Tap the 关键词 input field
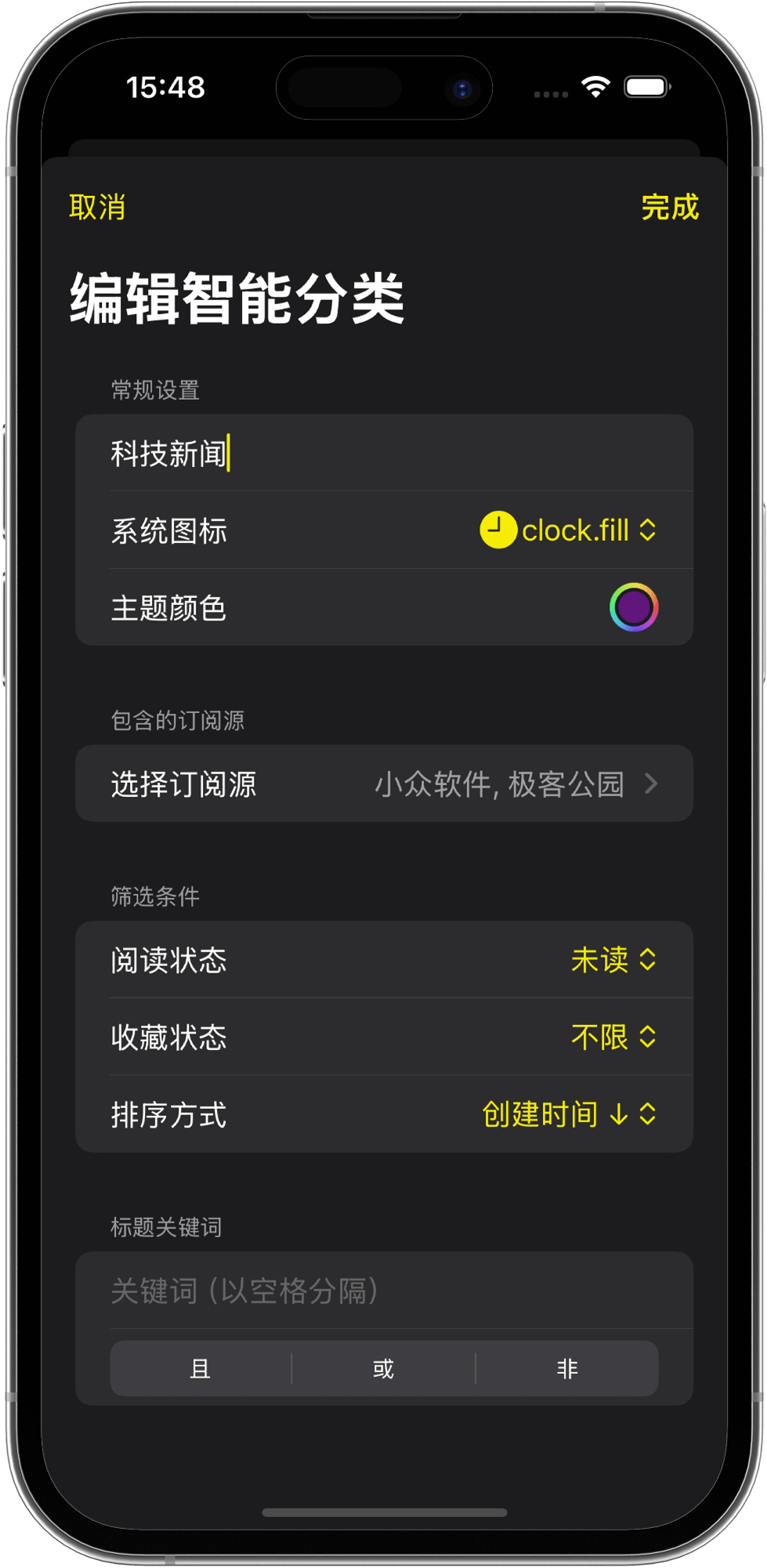 pos(384,1291)
